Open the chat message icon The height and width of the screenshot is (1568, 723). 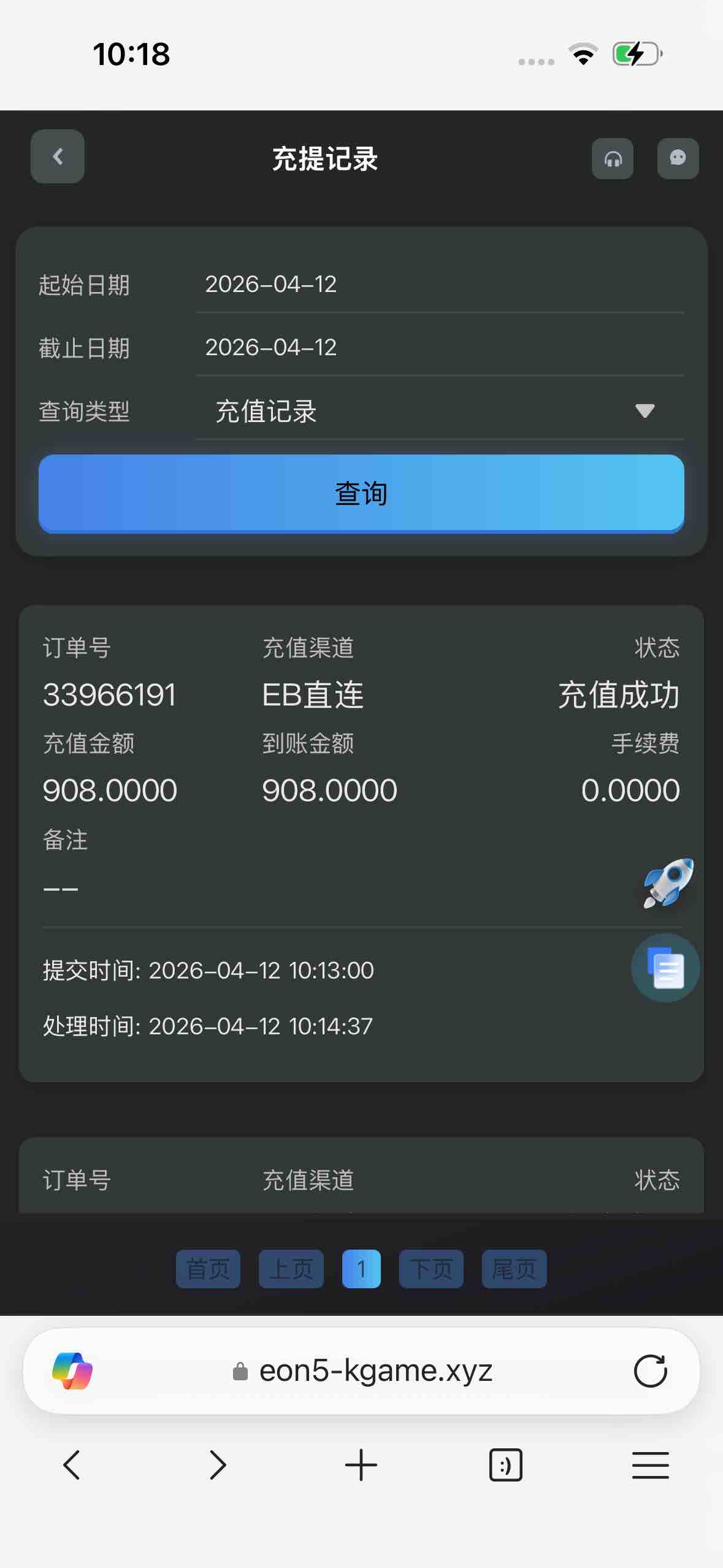[678, 158]
